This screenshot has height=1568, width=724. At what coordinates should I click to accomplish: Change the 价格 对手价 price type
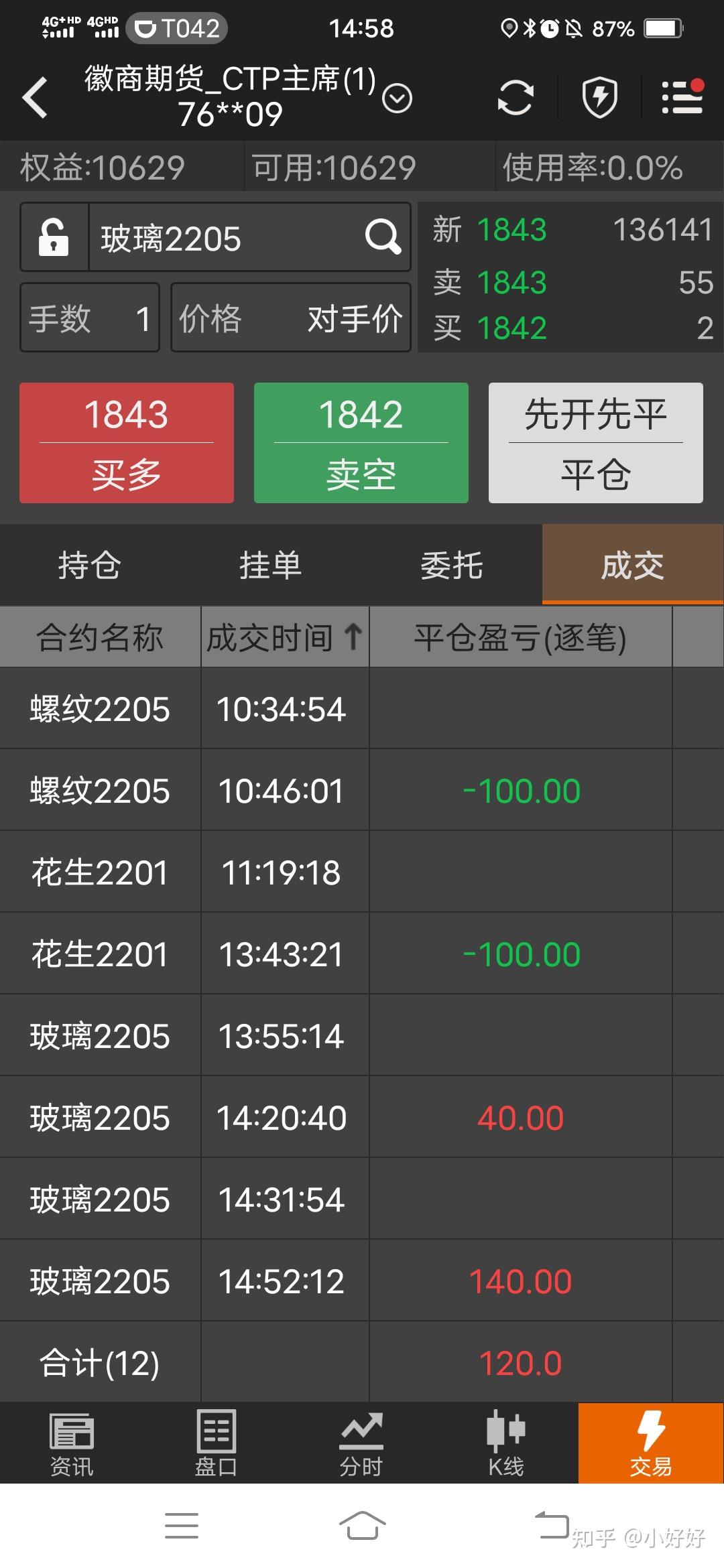[x=291, y=318]
